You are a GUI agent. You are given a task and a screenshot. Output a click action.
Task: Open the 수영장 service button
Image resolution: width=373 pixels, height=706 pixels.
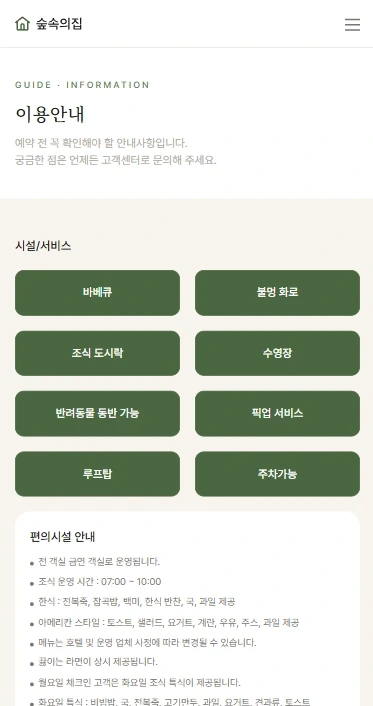tap(277, 353)
